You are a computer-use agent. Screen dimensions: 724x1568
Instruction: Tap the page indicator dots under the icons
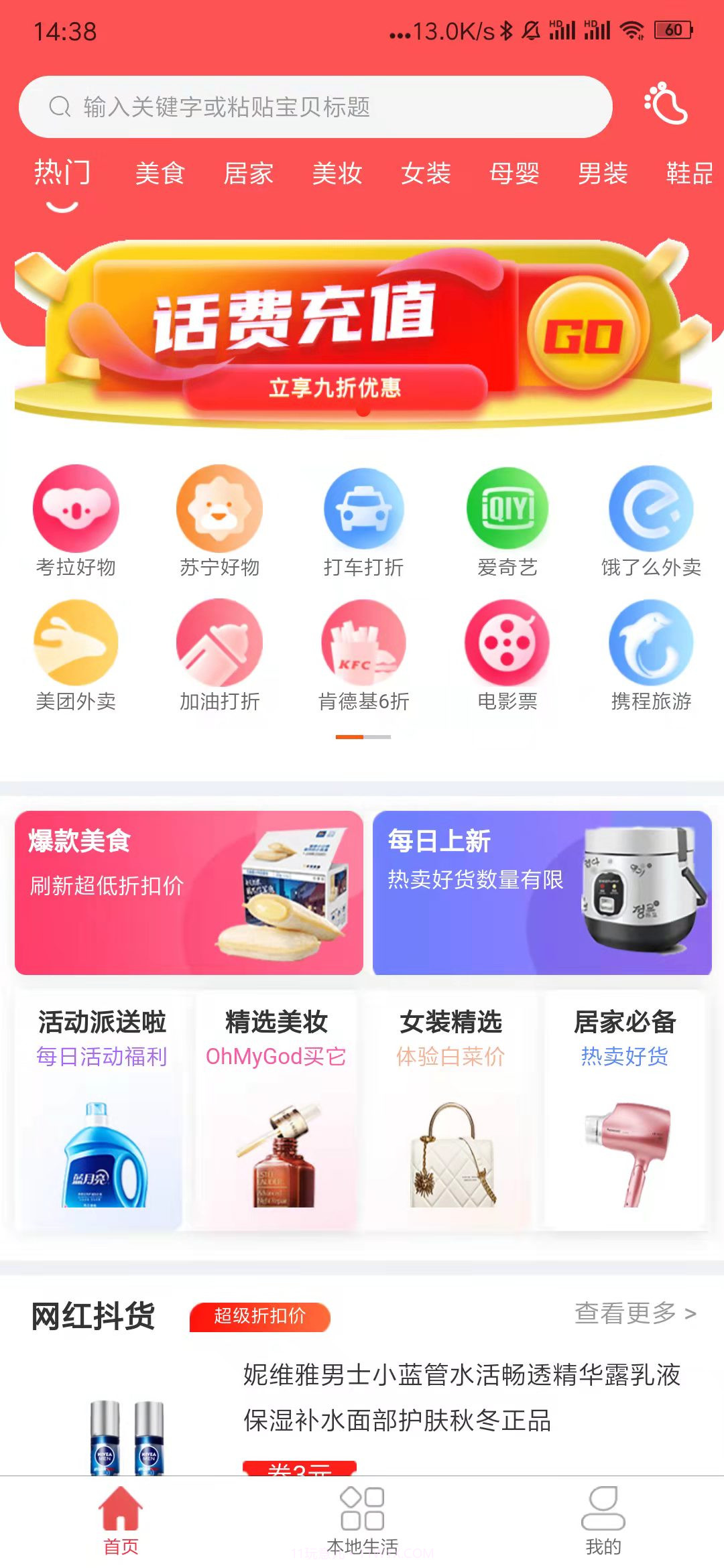coord(362,736)
